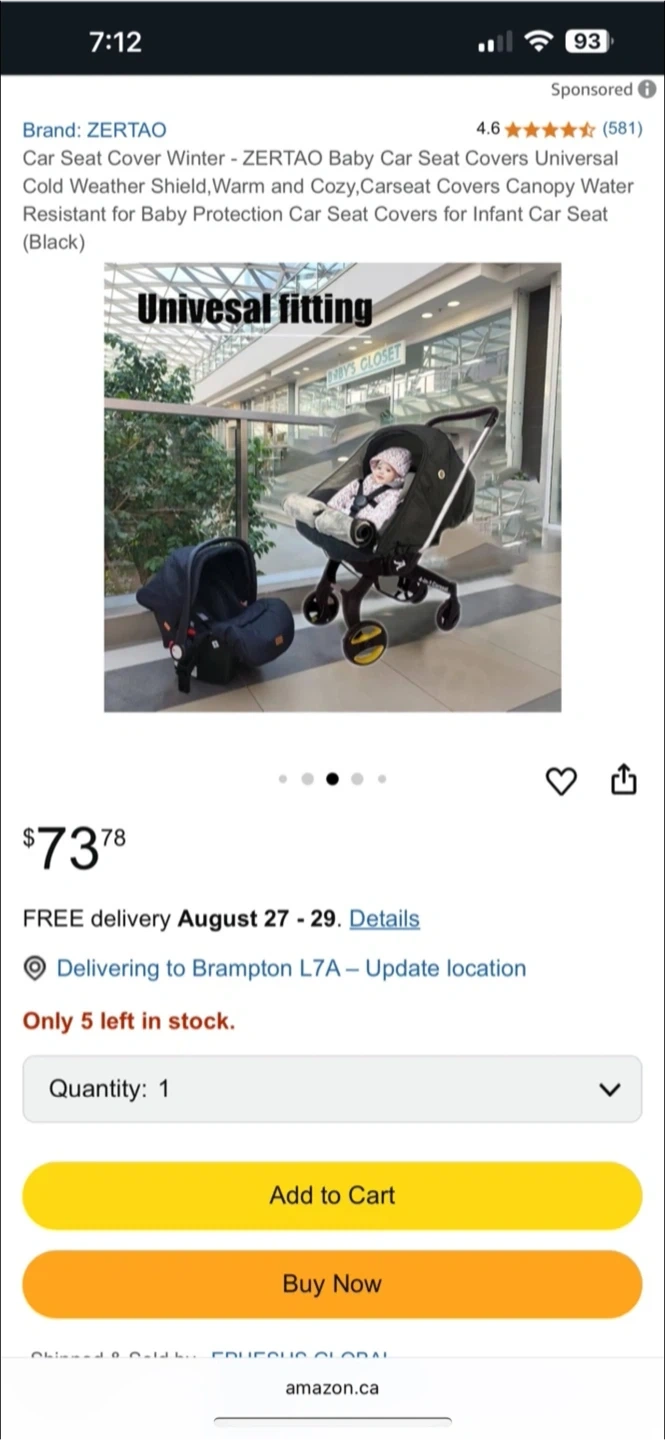
Task: Open delivery Details link
Action: tap(384, 919)
